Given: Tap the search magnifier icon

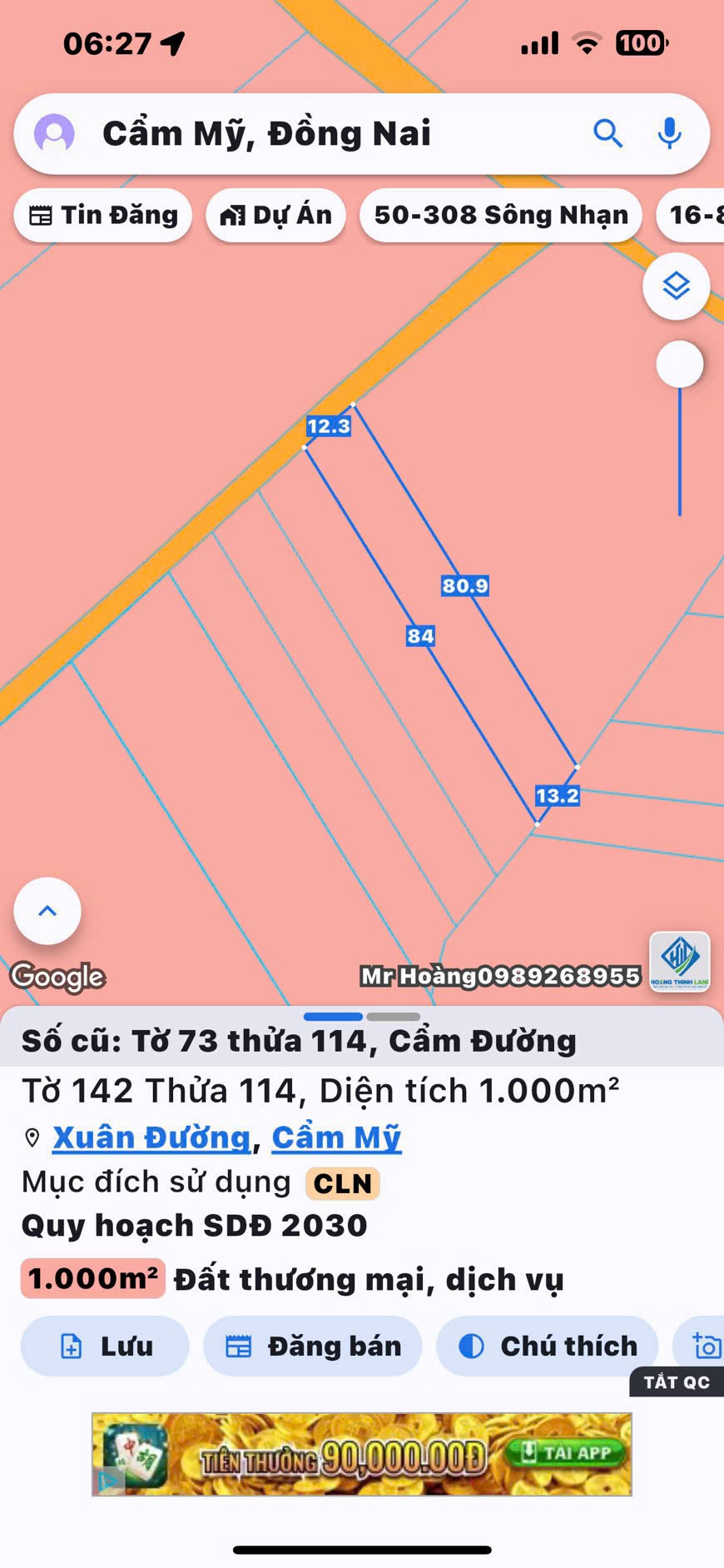Looking at the screenshot, I should coord(607,133).
